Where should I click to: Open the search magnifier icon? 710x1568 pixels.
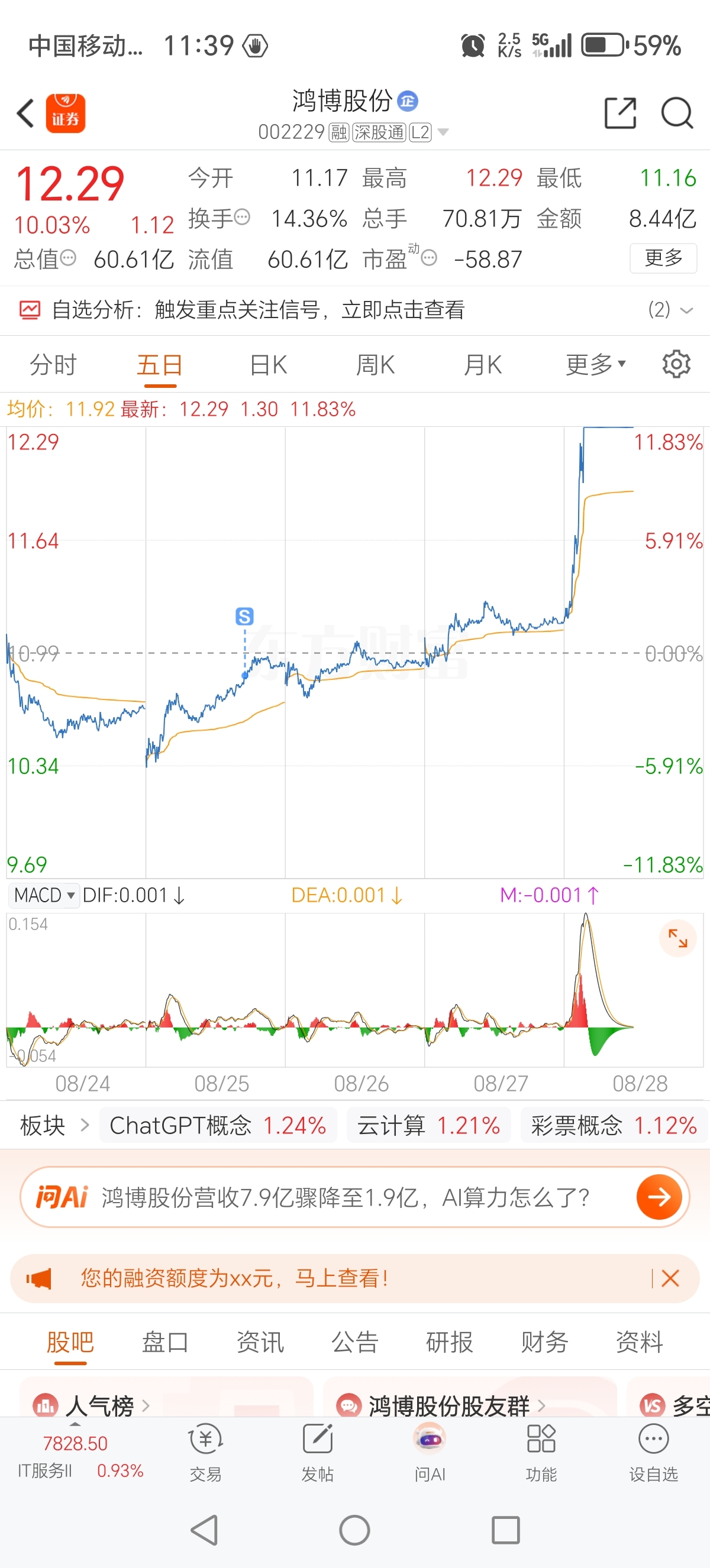pos(676,113)
